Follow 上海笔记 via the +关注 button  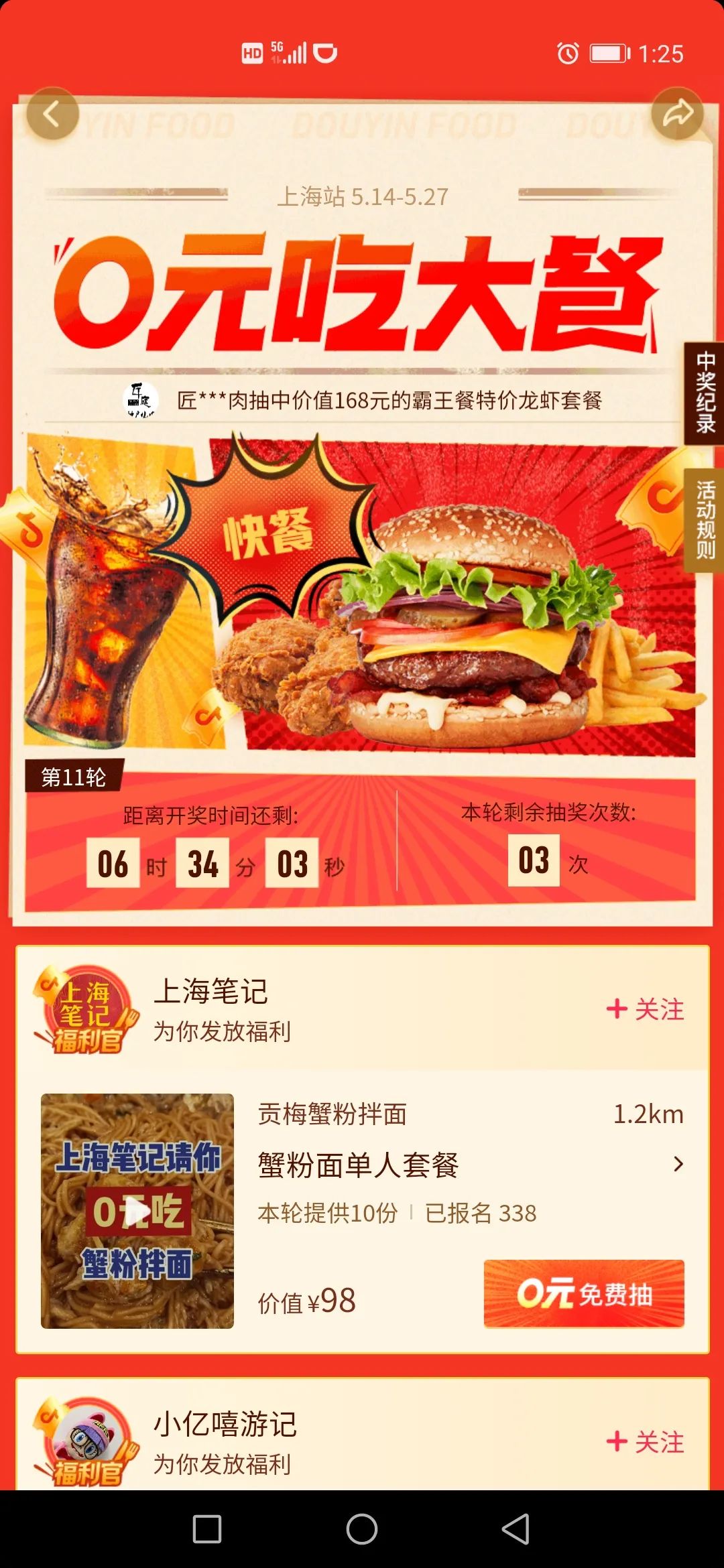[646, 1010]
